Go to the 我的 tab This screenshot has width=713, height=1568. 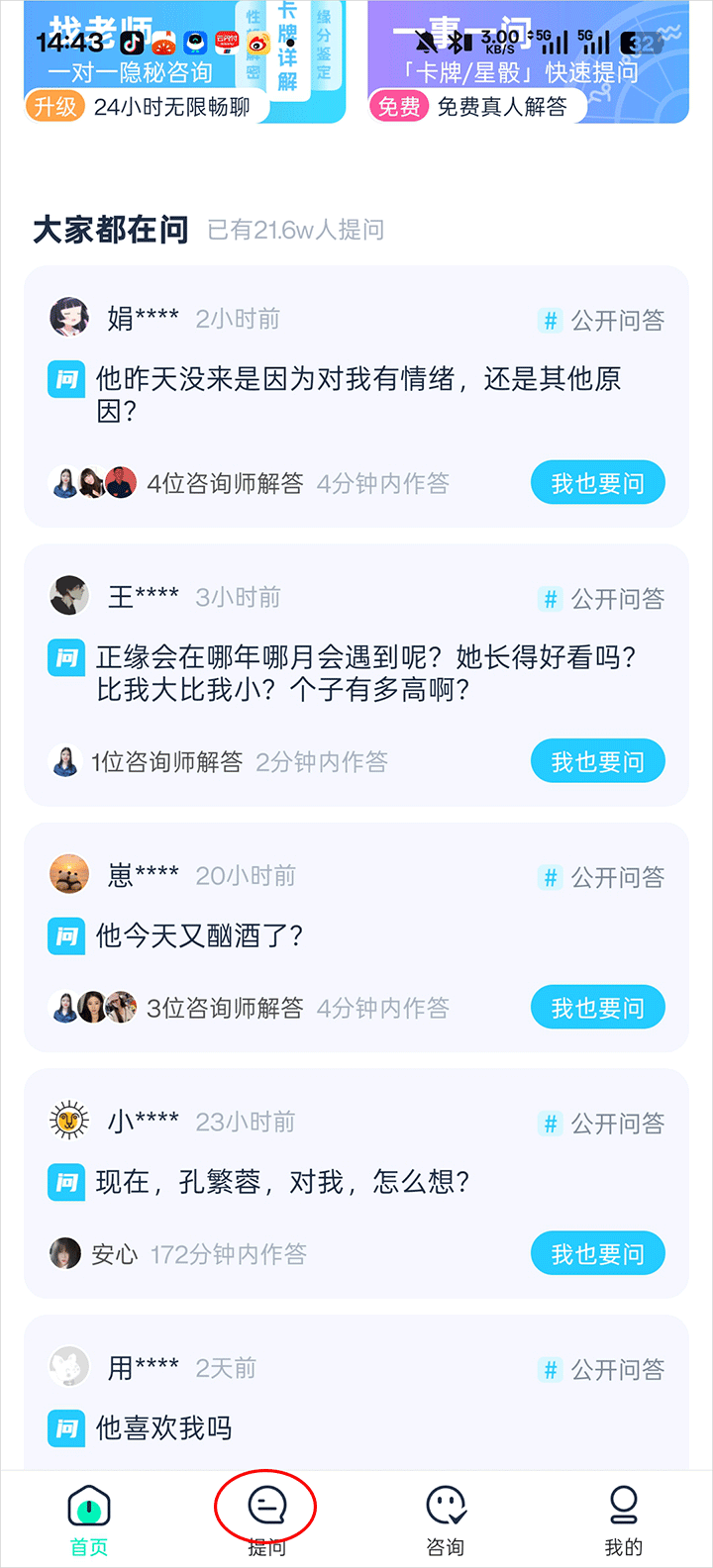[623, 1519]
